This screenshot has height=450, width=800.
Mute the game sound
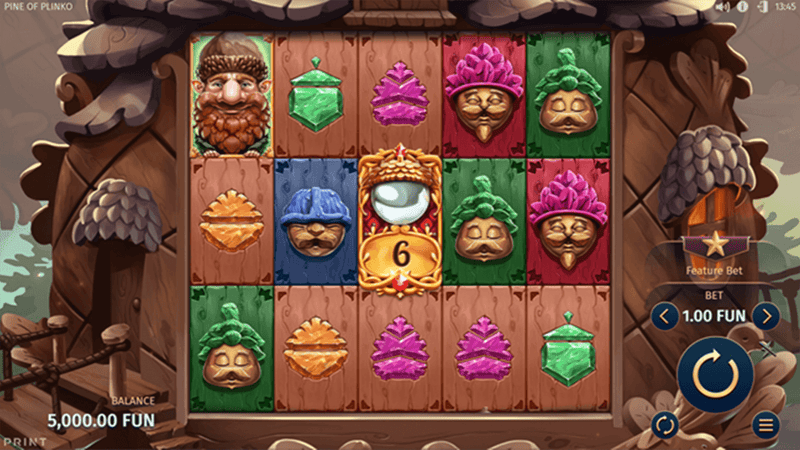724,6
